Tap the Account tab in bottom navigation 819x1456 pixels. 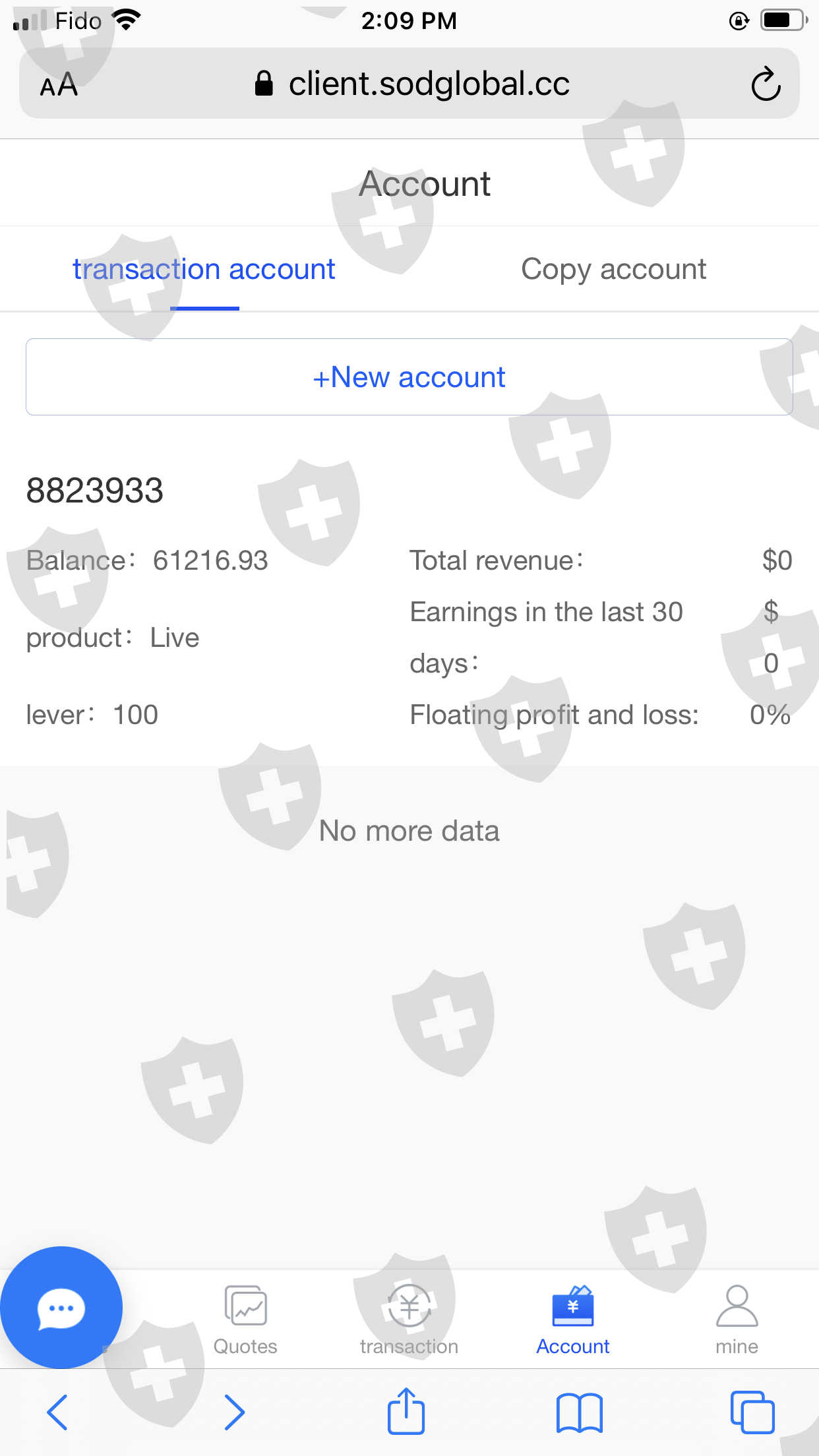click(x=572, y=1319)
